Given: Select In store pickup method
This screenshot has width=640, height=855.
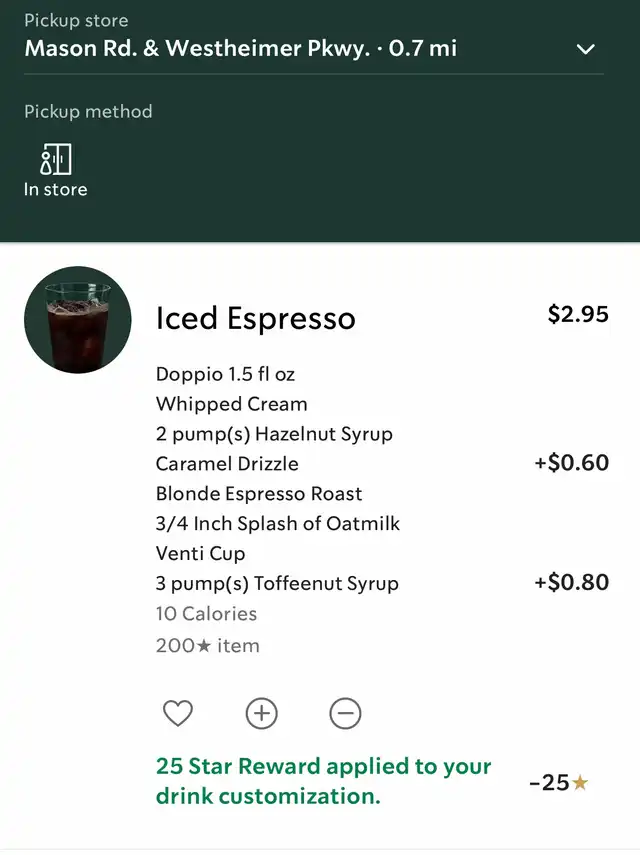Looking at the screenshot, I should (55, 170).
